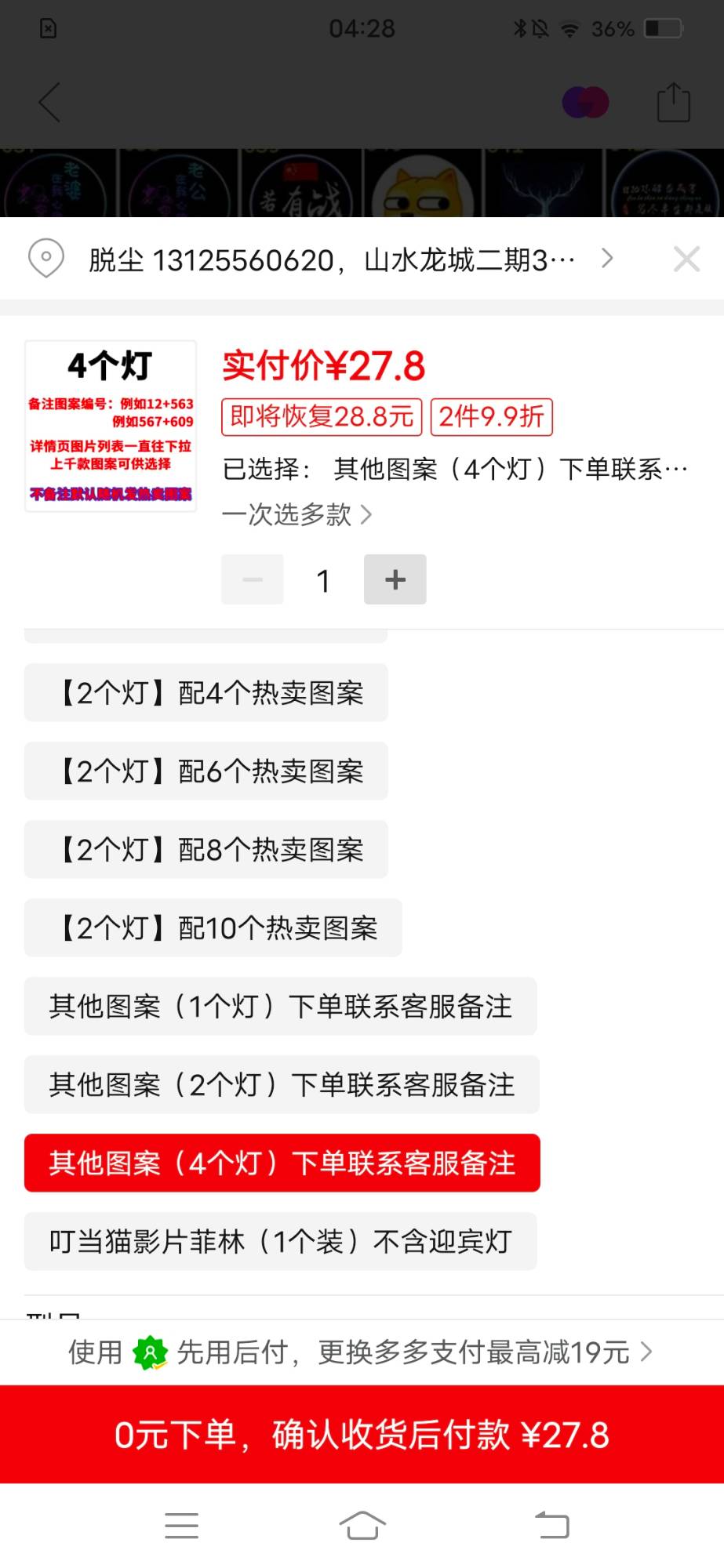
Task: Open 一次选多款 multi-select option
Action: pyautogui.click(x=297, y=515)
